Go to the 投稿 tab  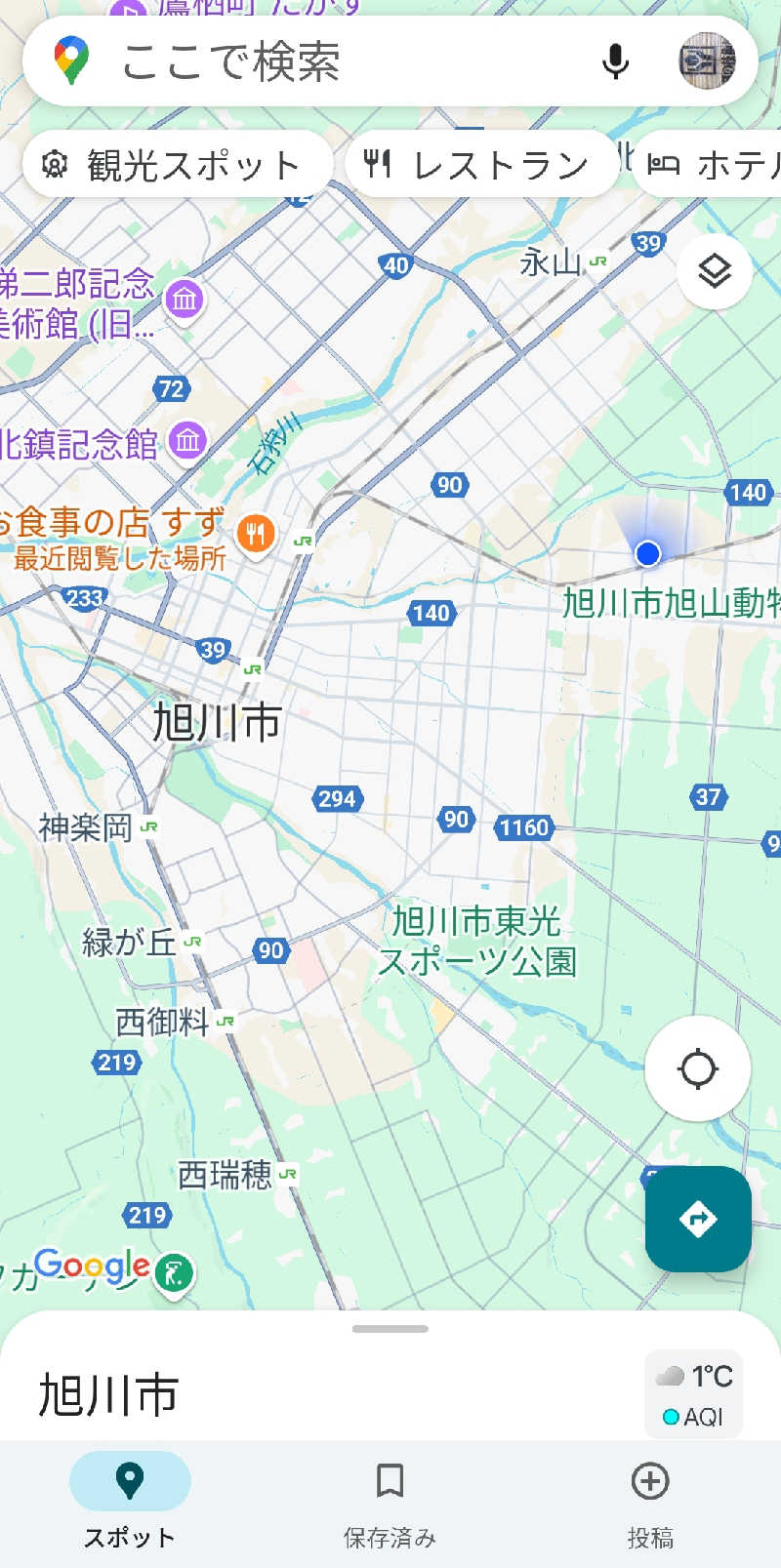pos(650,1502)
